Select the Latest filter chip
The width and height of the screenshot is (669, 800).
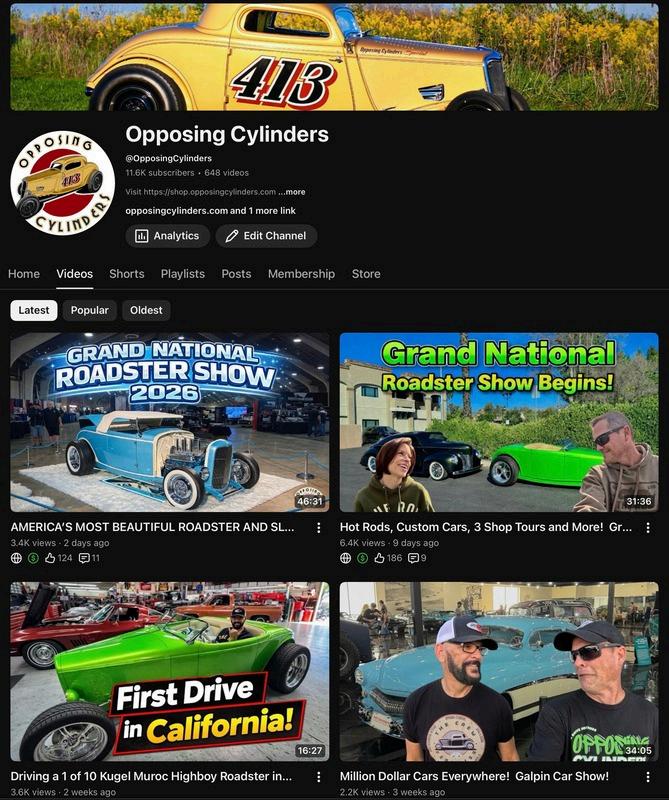point(34,310)
